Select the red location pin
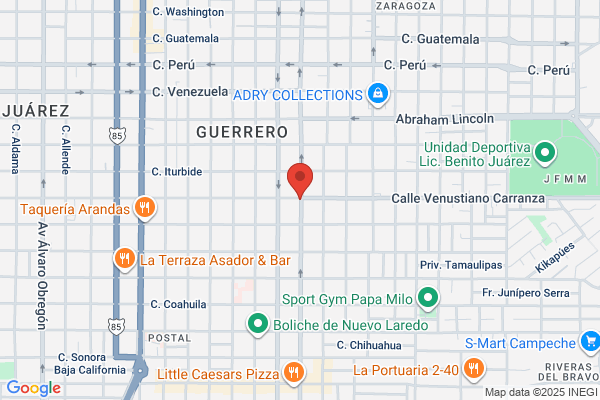This screenshot has height=400, width=600. [x=301, y=179]
